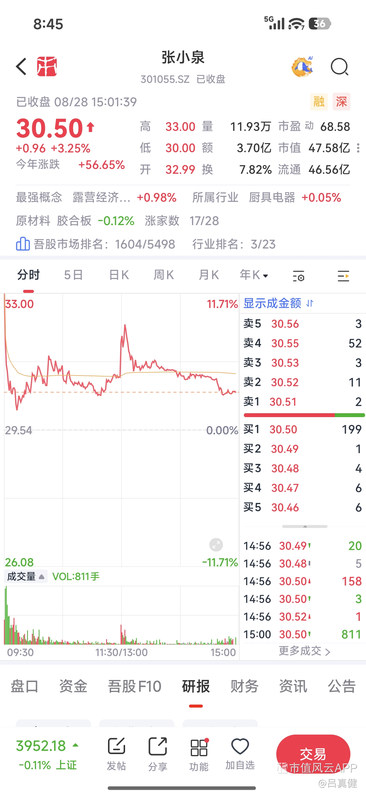Image resolution: width=366 pixels, height=797 pixels.
Task: Open the 盘口 tab
Action: point(24,686)
